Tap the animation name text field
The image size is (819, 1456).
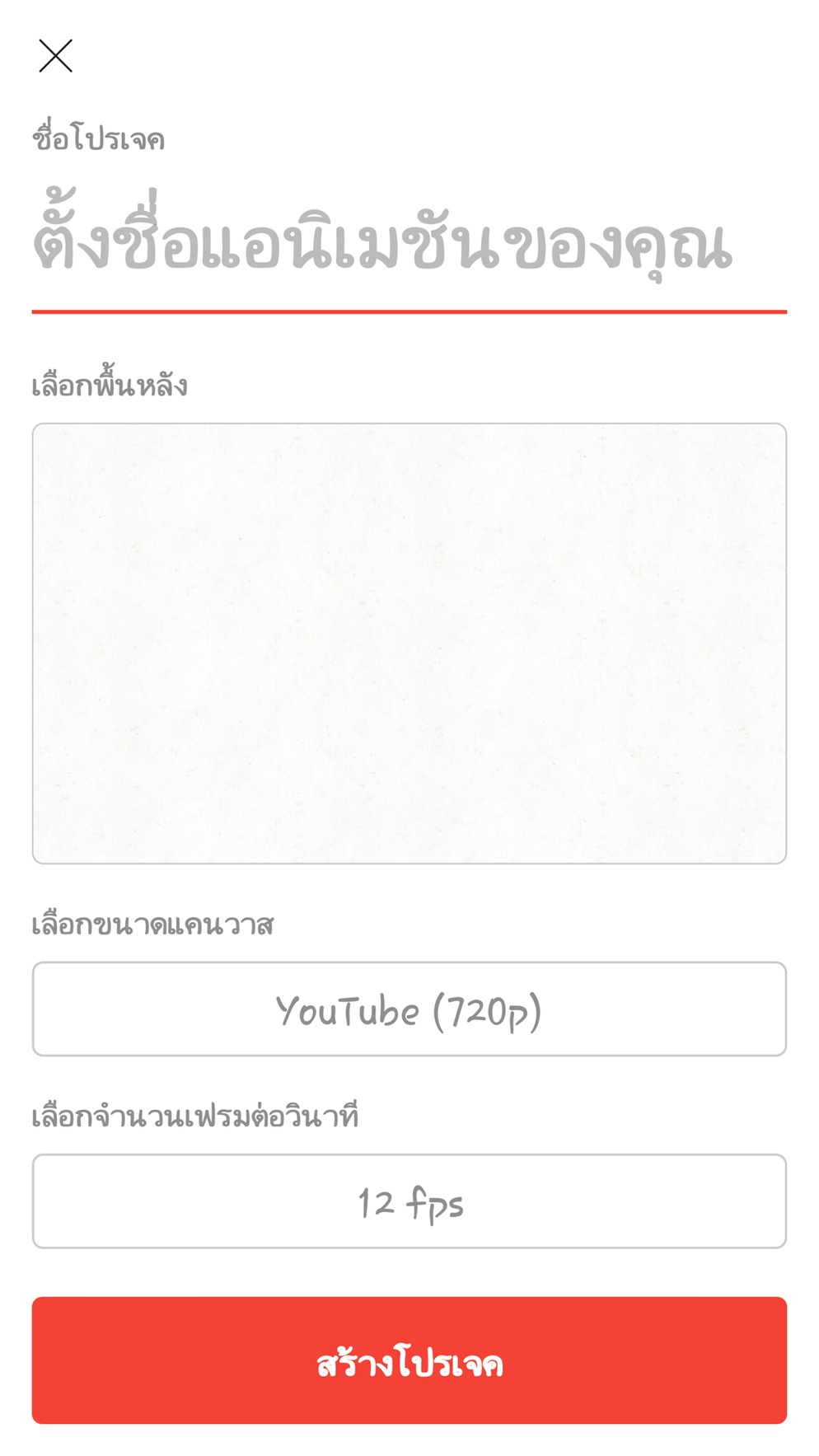pos(409,246)
